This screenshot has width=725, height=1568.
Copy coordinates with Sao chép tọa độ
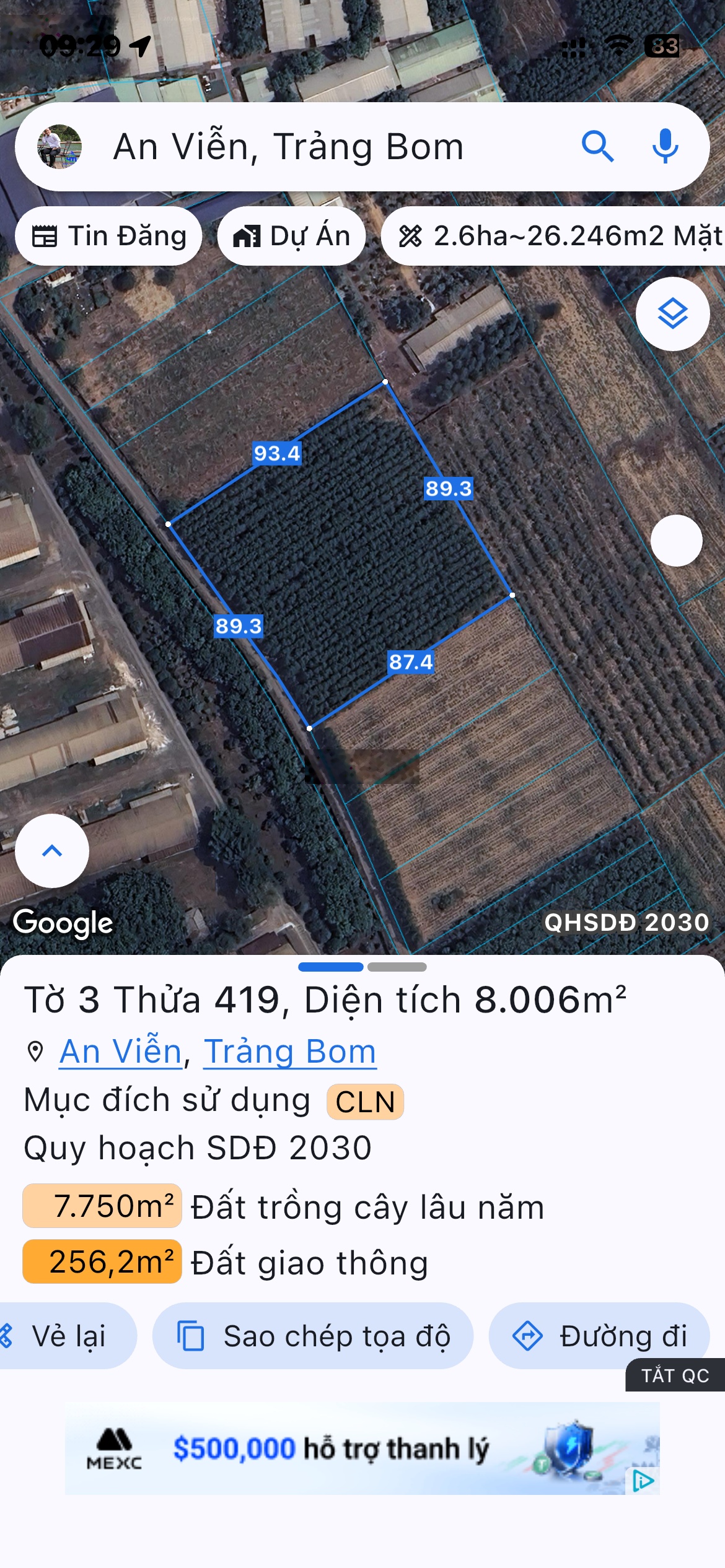click(x=313, y=1336)
